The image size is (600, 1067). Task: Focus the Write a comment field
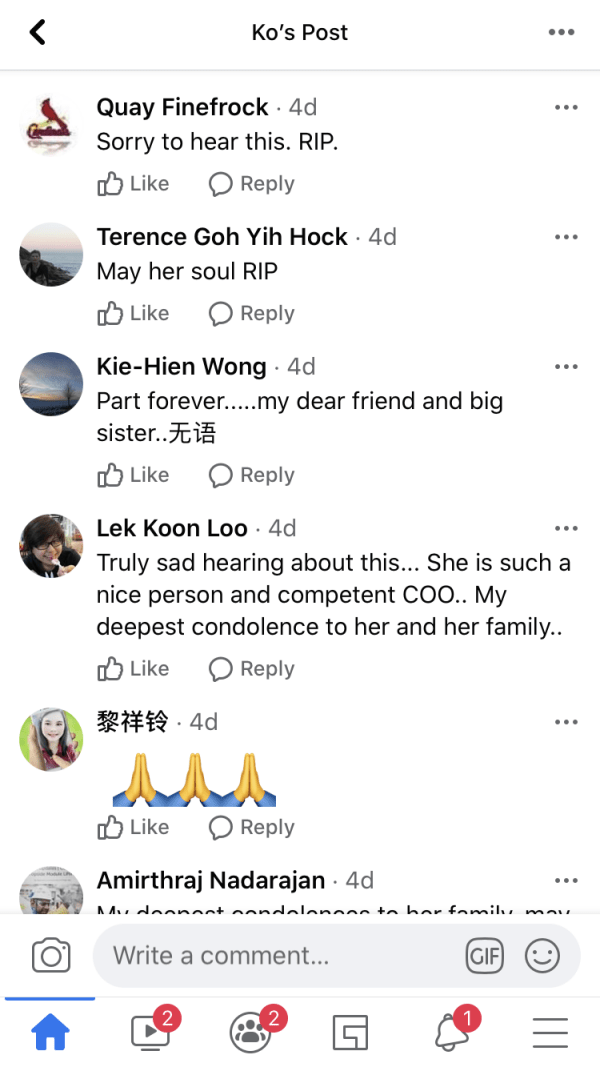pyautogui.click(x=280, y=956)
